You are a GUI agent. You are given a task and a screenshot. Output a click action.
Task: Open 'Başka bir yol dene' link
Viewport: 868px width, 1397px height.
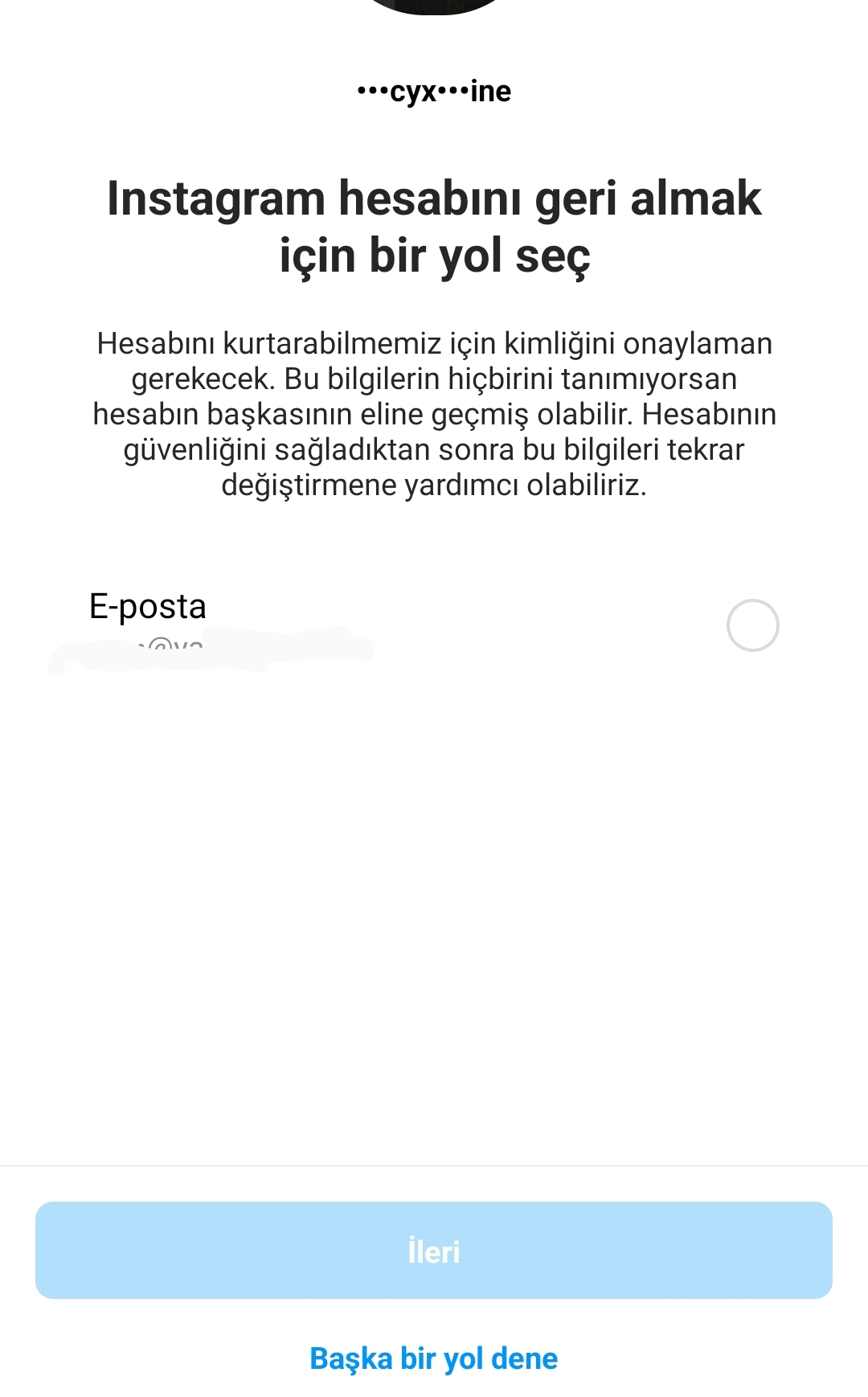pyautogui.click(x=434, y=1358)
